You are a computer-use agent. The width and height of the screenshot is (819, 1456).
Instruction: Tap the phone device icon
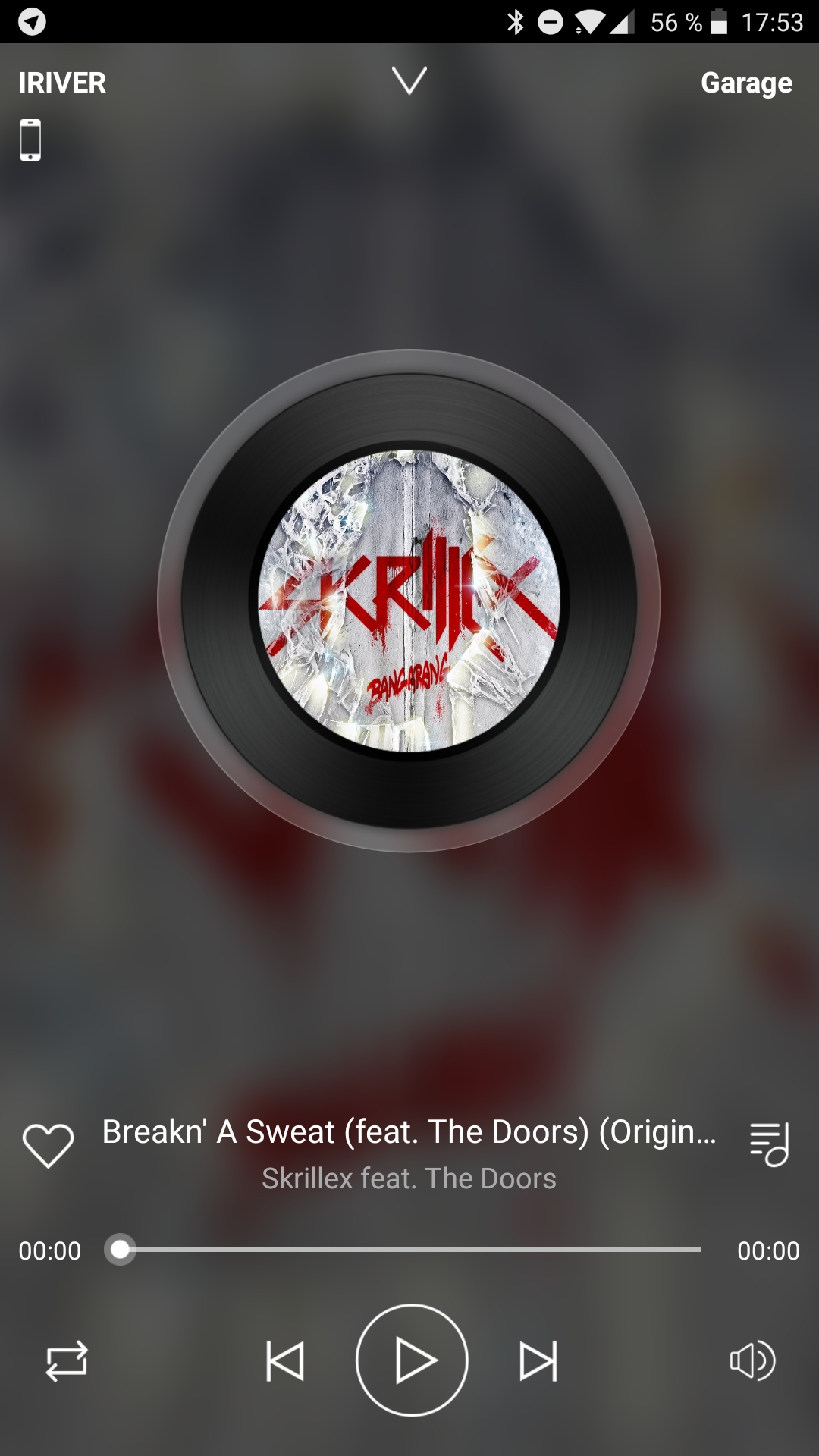click(x=30, y=140)
